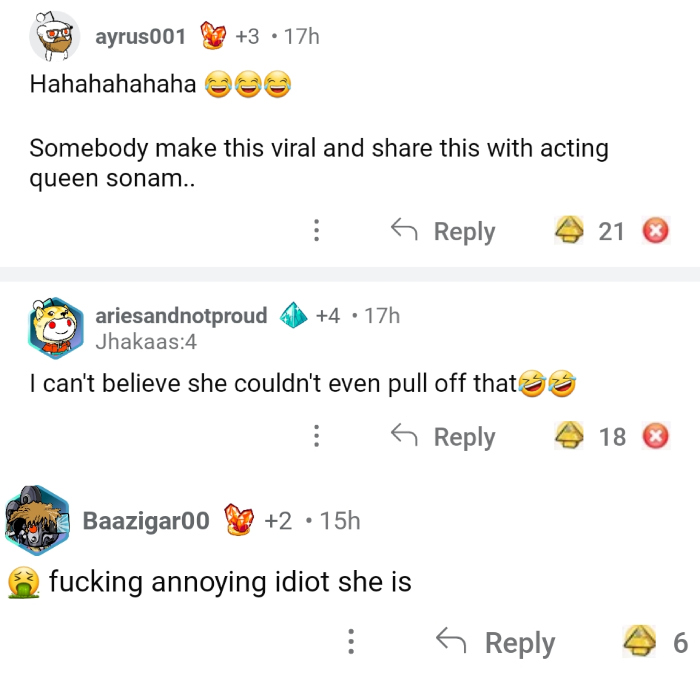Viewport: 700px width, 685px height.
Task: Downvote ayrus001's comment
Action: point(655,232)
